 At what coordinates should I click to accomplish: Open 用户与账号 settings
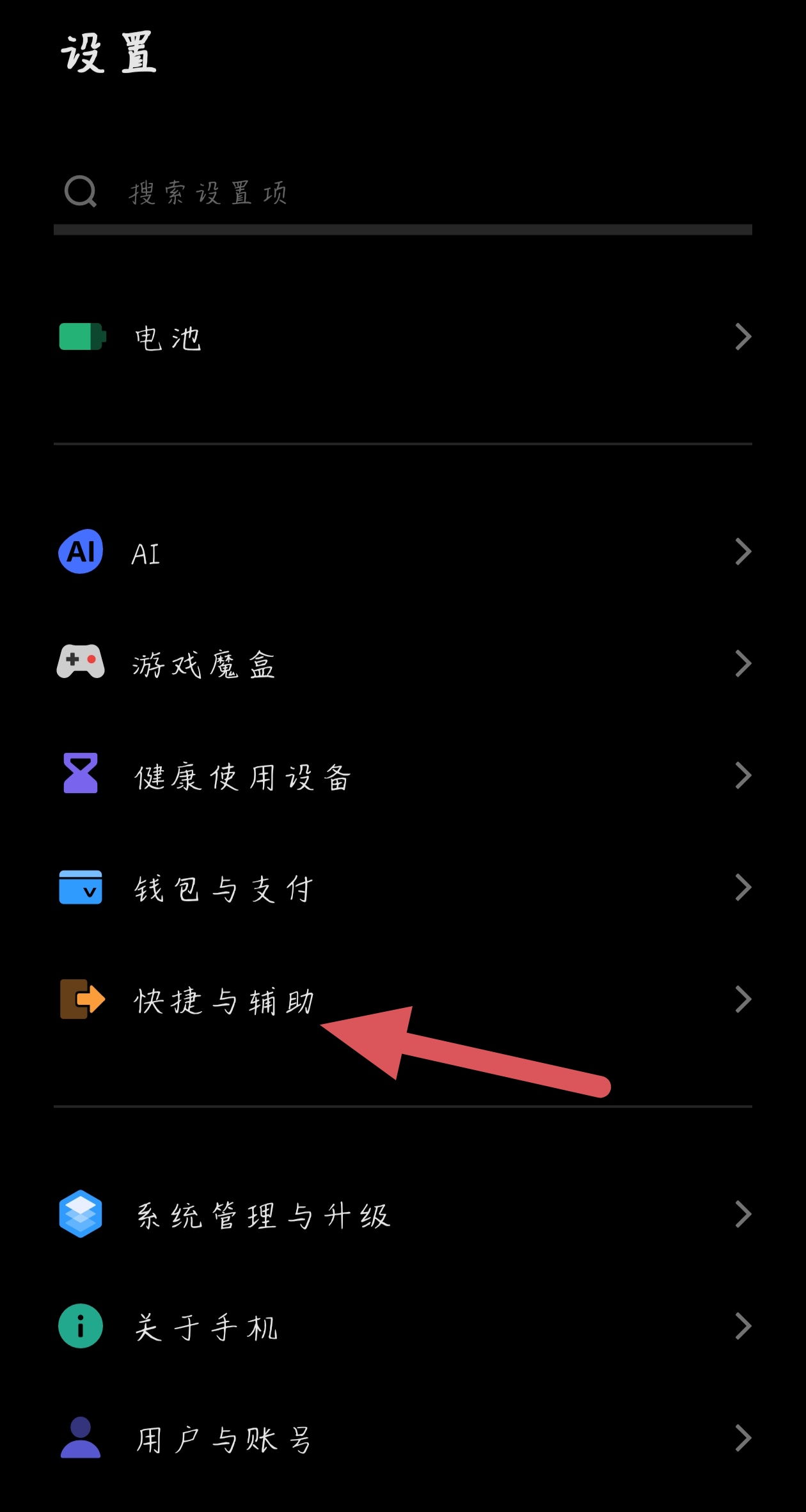(403, 1438)
